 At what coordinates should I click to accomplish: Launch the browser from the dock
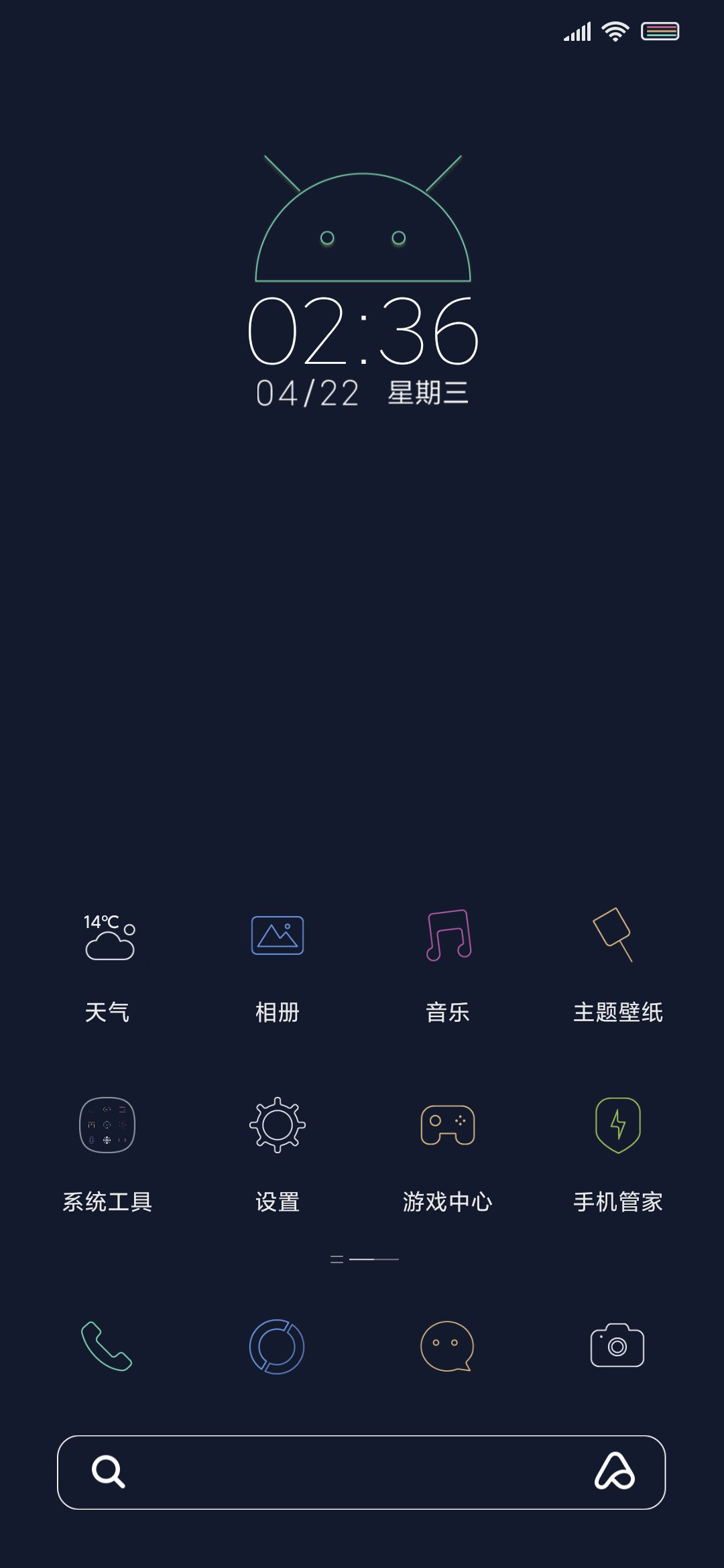click(x=277, y=1346)
